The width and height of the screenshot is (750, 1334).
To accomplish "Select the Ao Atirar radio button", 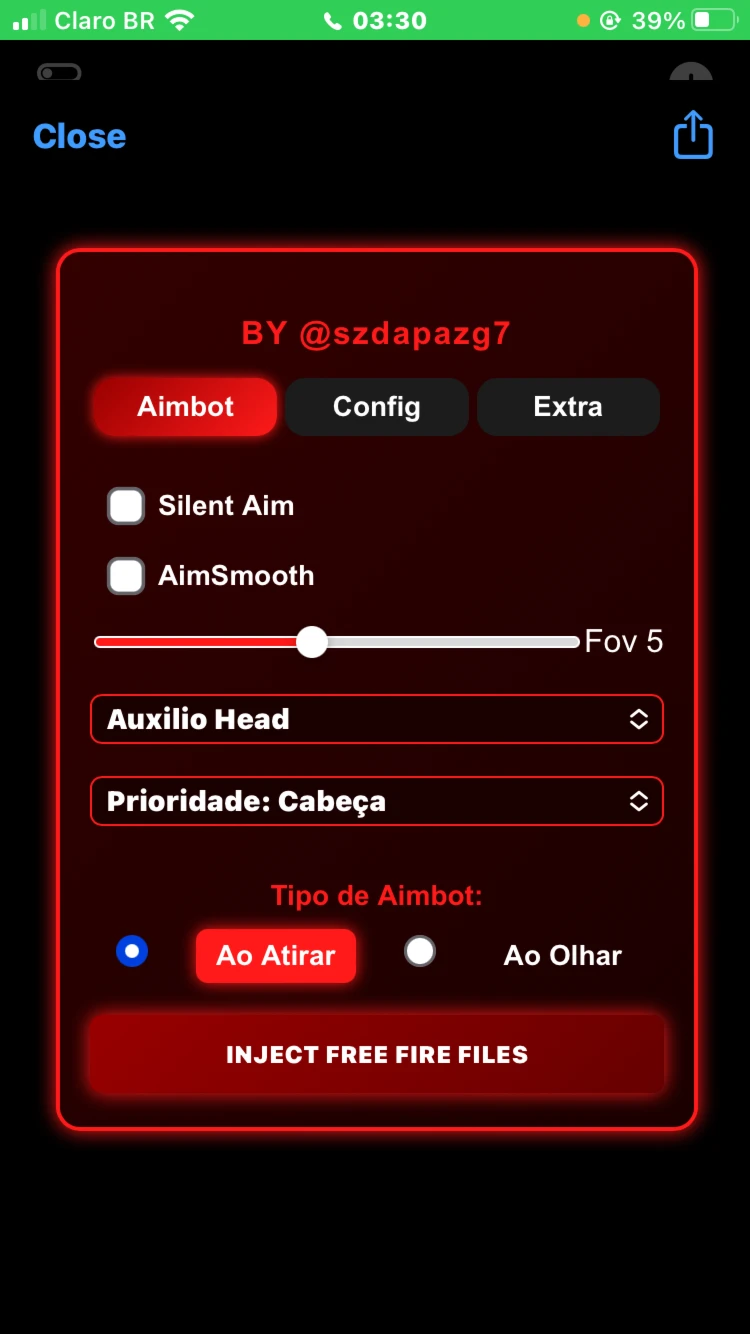I will pyautogui.click(x=132, y=951).
